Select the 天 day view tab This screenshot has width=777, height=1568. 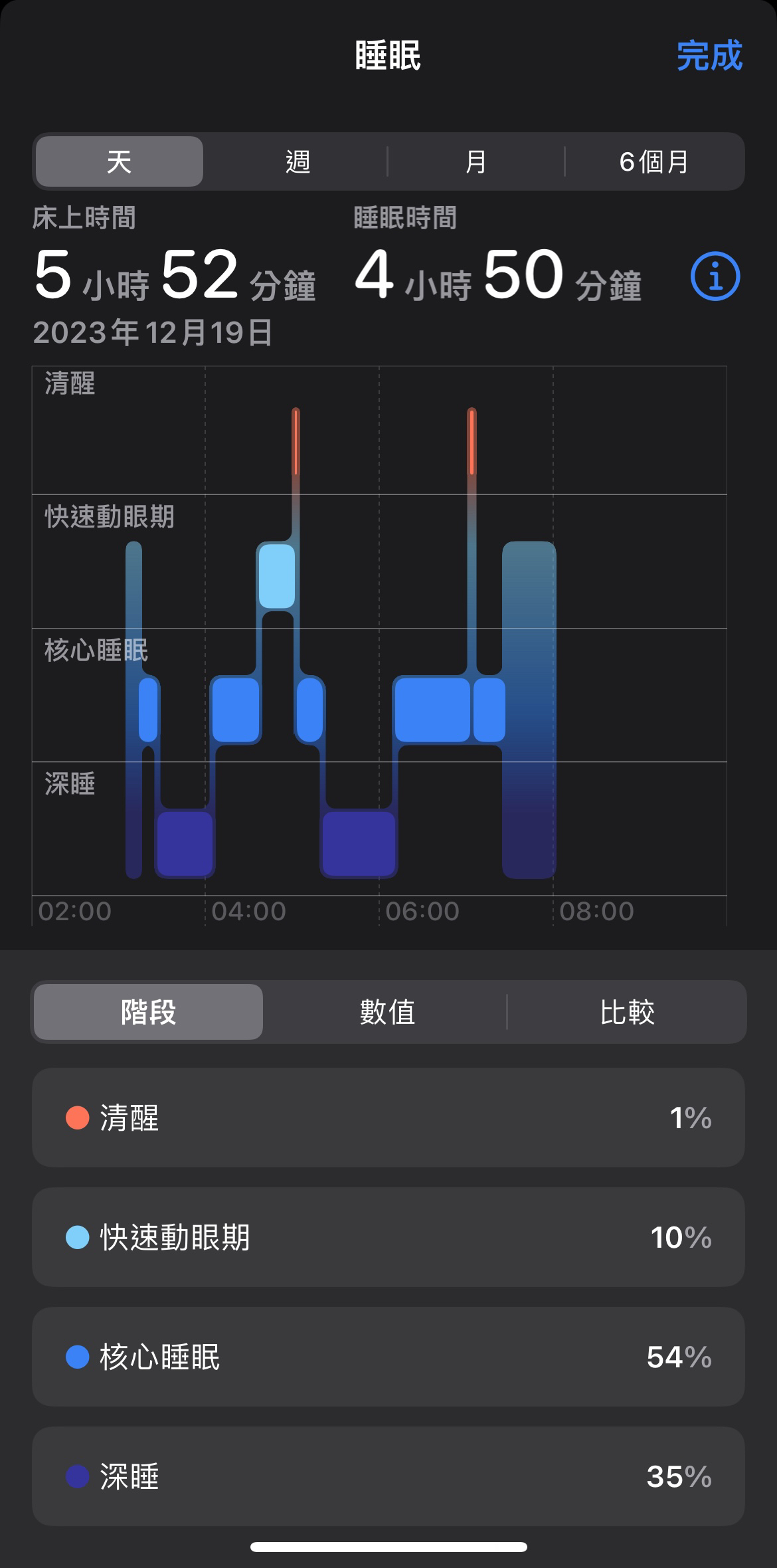tap(120, 161)
